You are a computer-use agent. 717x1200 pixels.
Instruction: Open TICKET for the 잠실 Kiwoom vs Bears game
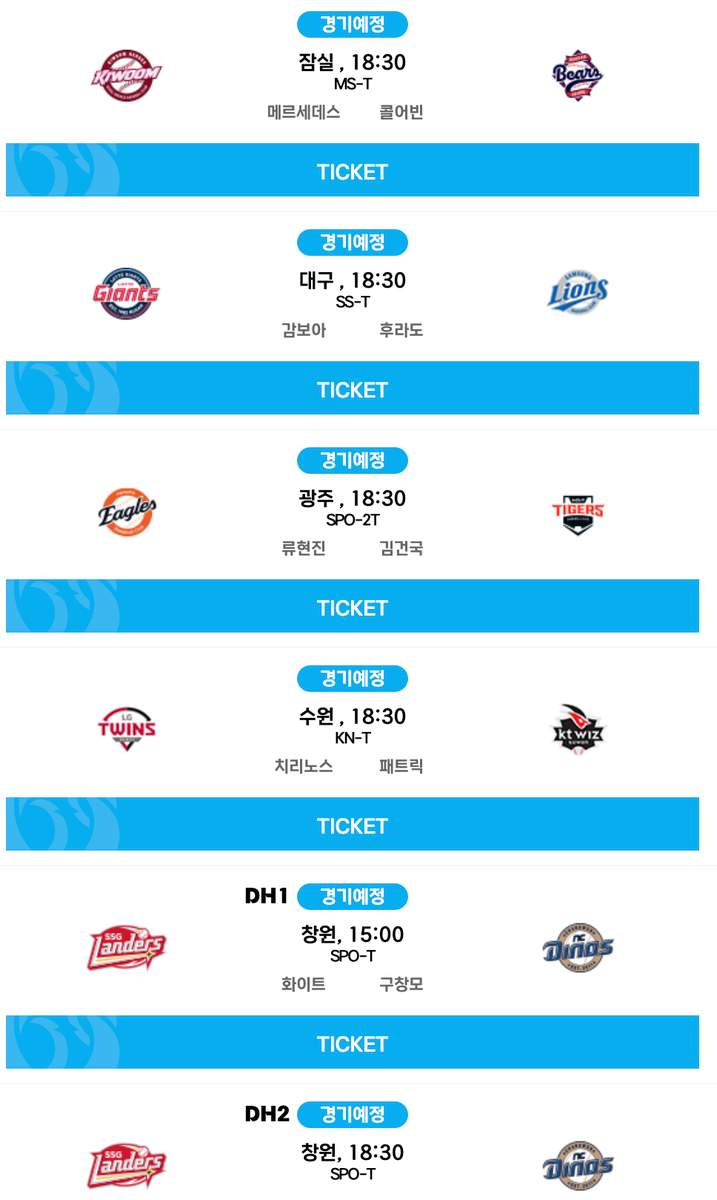pos(352,171)
